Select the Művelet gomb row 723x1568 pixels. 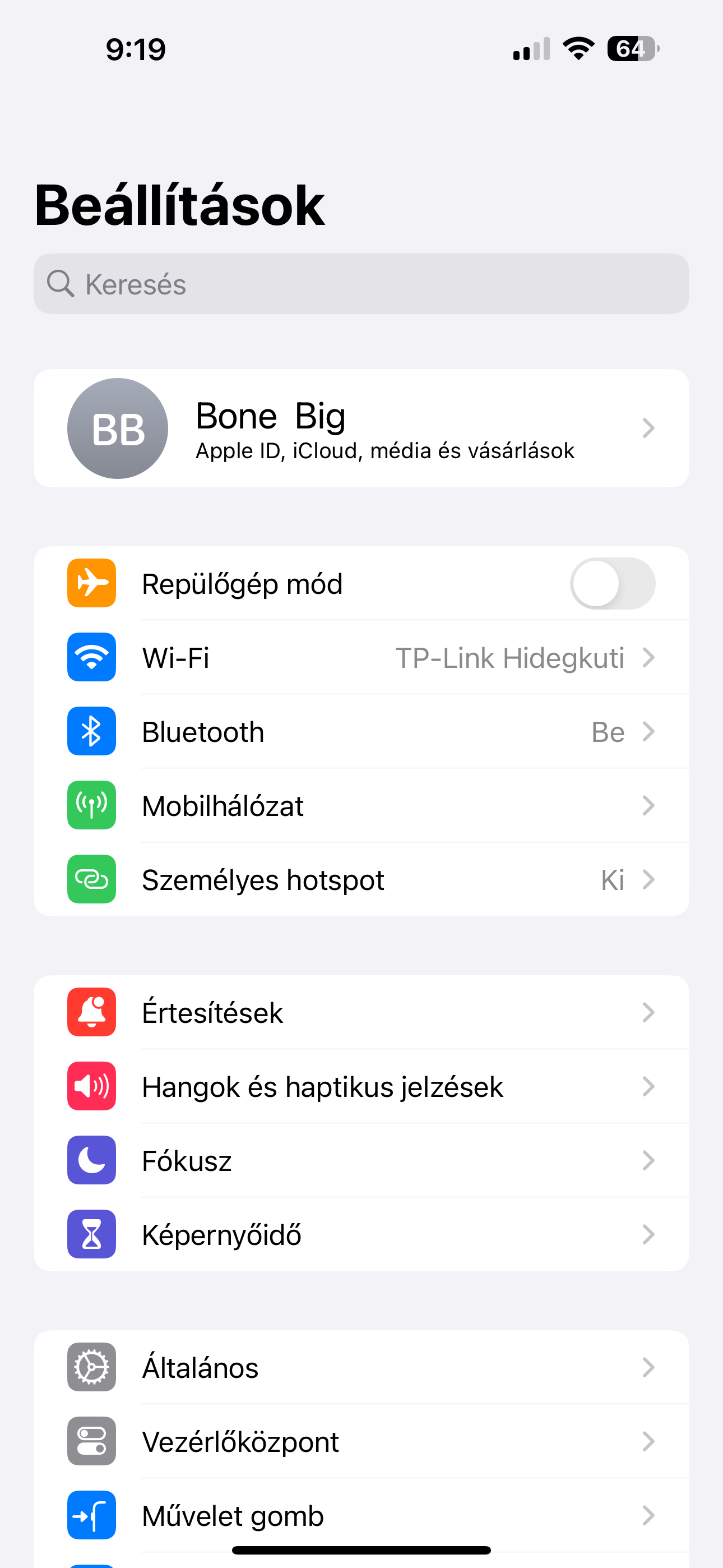point(361,1514)
